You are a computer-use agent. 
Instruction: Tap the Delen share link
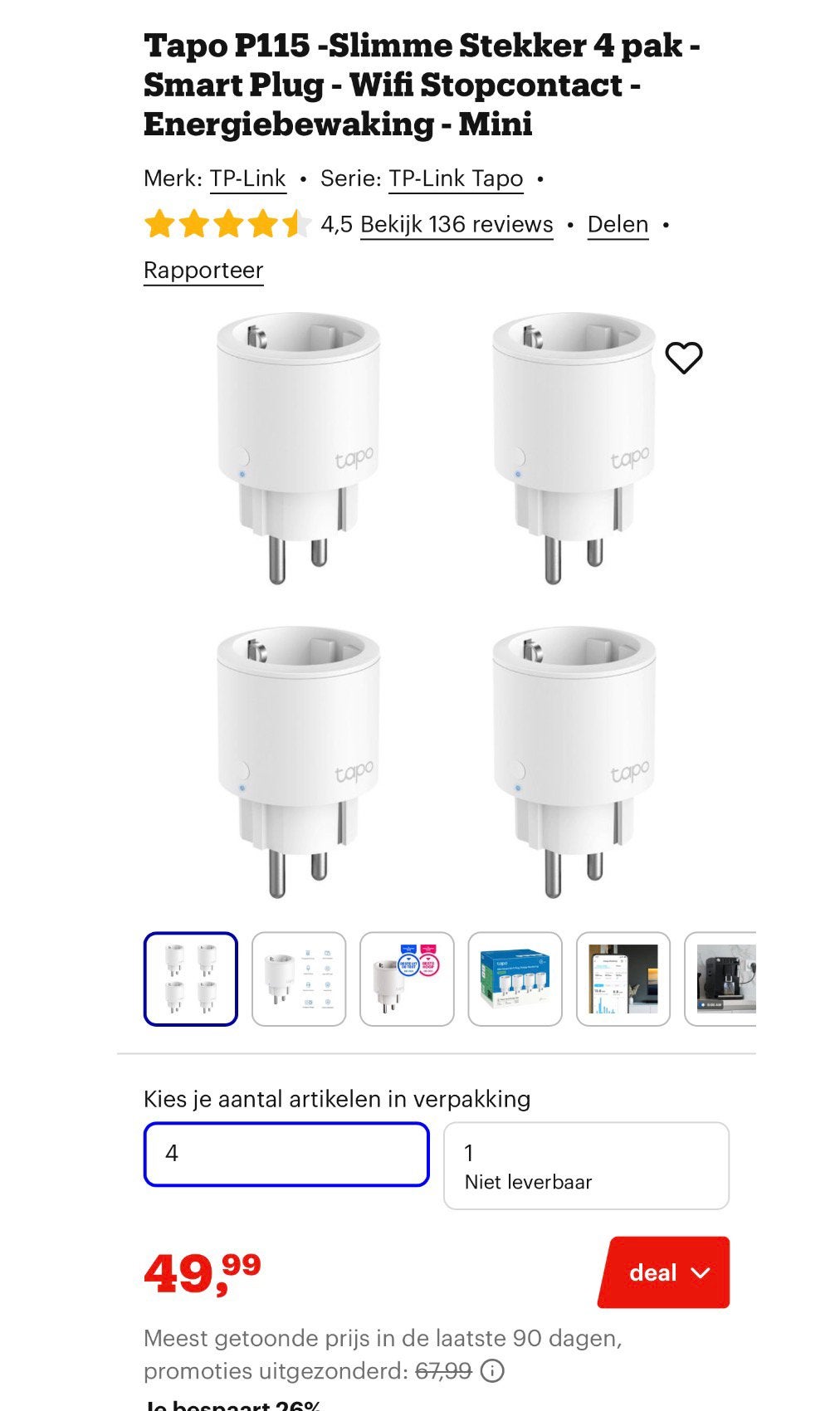pos(618,224)
